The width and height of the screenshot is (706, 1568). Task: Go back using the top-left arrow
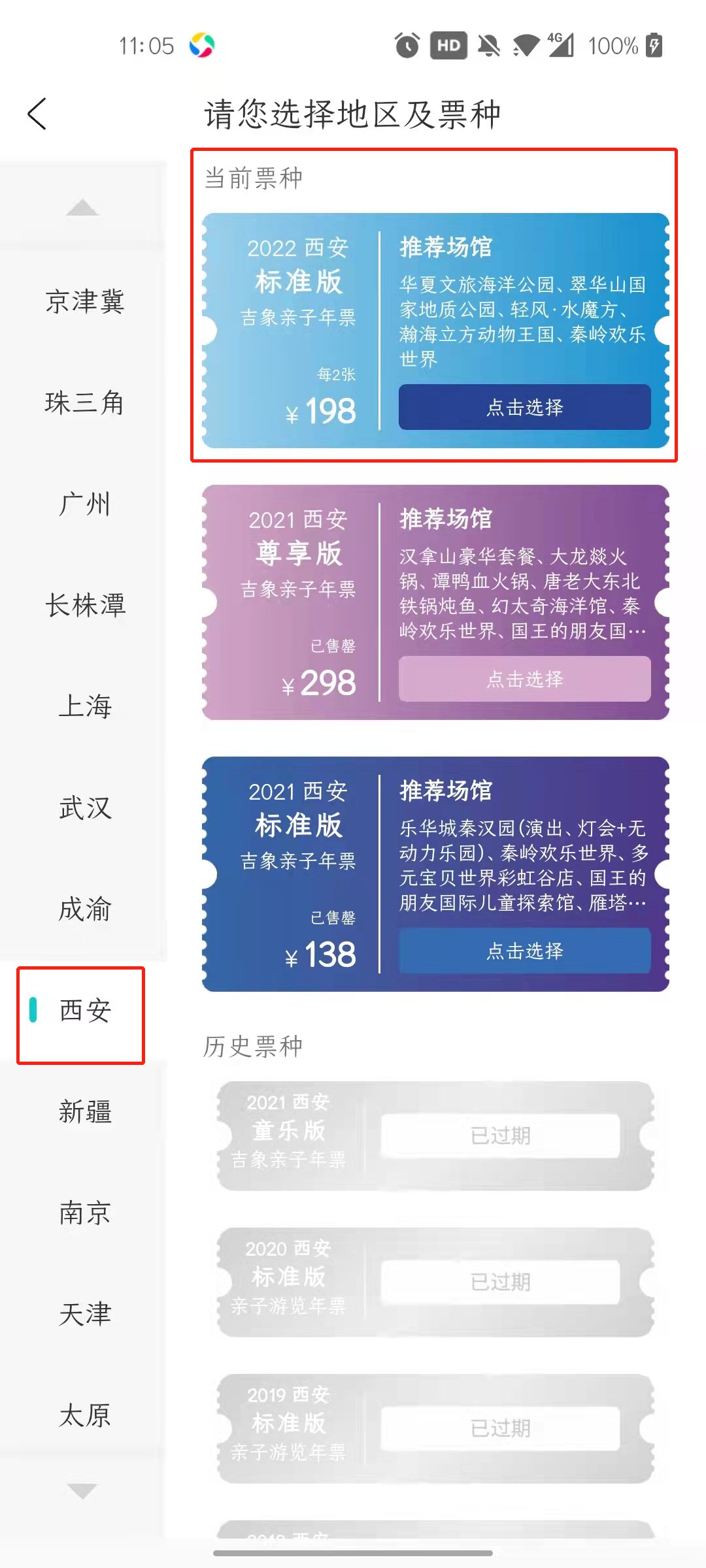(37, 114)
